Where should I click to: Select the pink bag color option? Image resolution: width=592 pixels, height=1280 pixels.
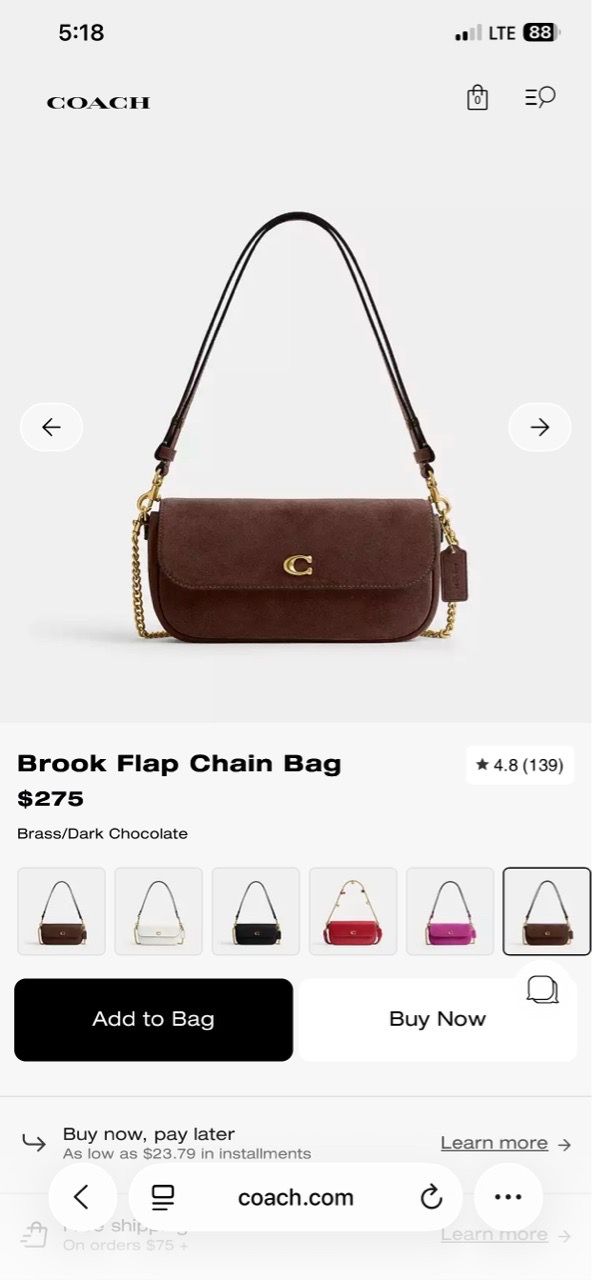coord(450,911)
